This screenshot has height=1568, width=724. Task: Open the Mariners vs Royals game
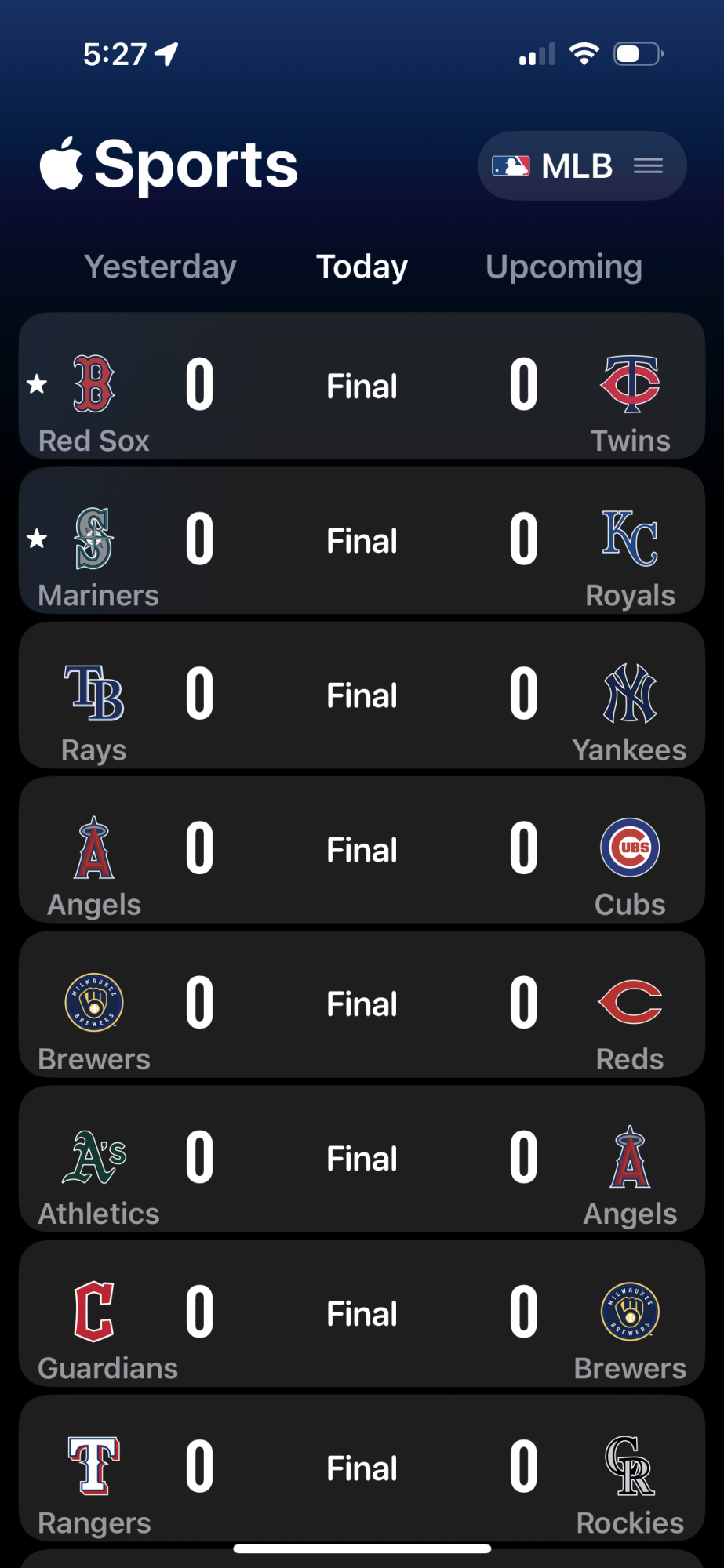[362, 541]
